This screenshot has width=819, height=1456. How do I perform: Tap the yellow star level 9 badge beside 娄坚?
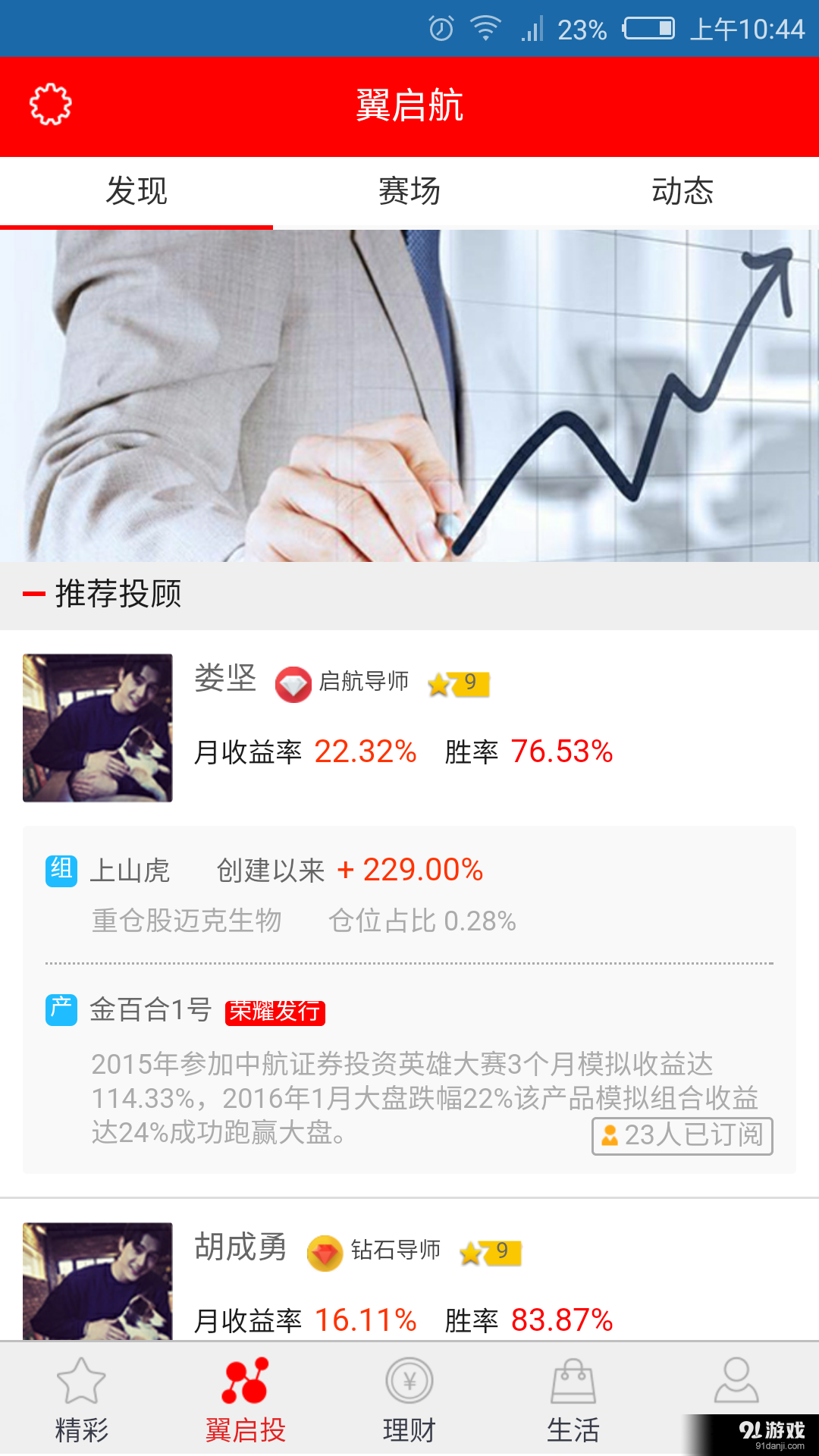[457, 682]
